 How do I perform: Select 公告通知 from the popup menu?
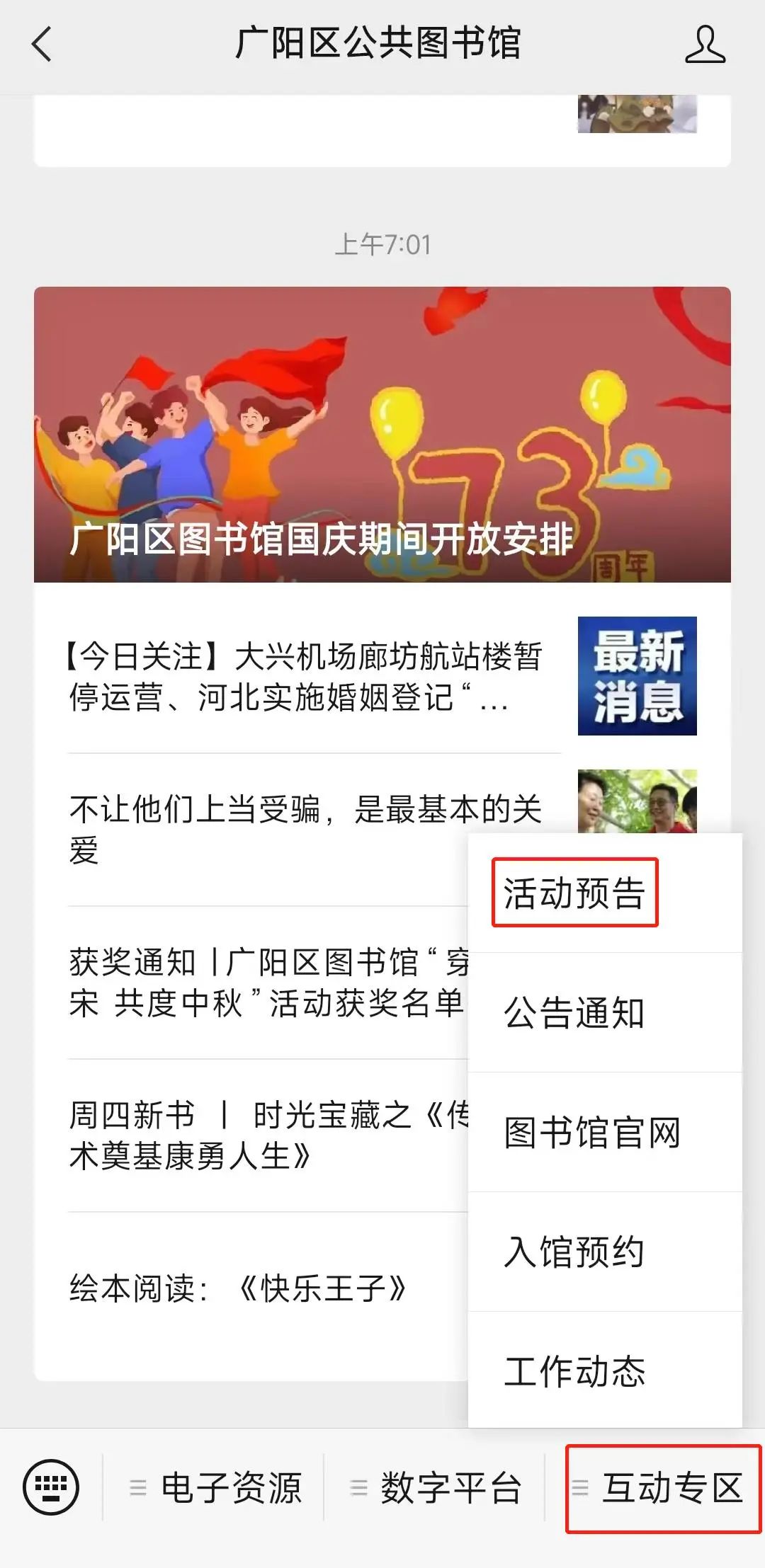coord(574,1012)
